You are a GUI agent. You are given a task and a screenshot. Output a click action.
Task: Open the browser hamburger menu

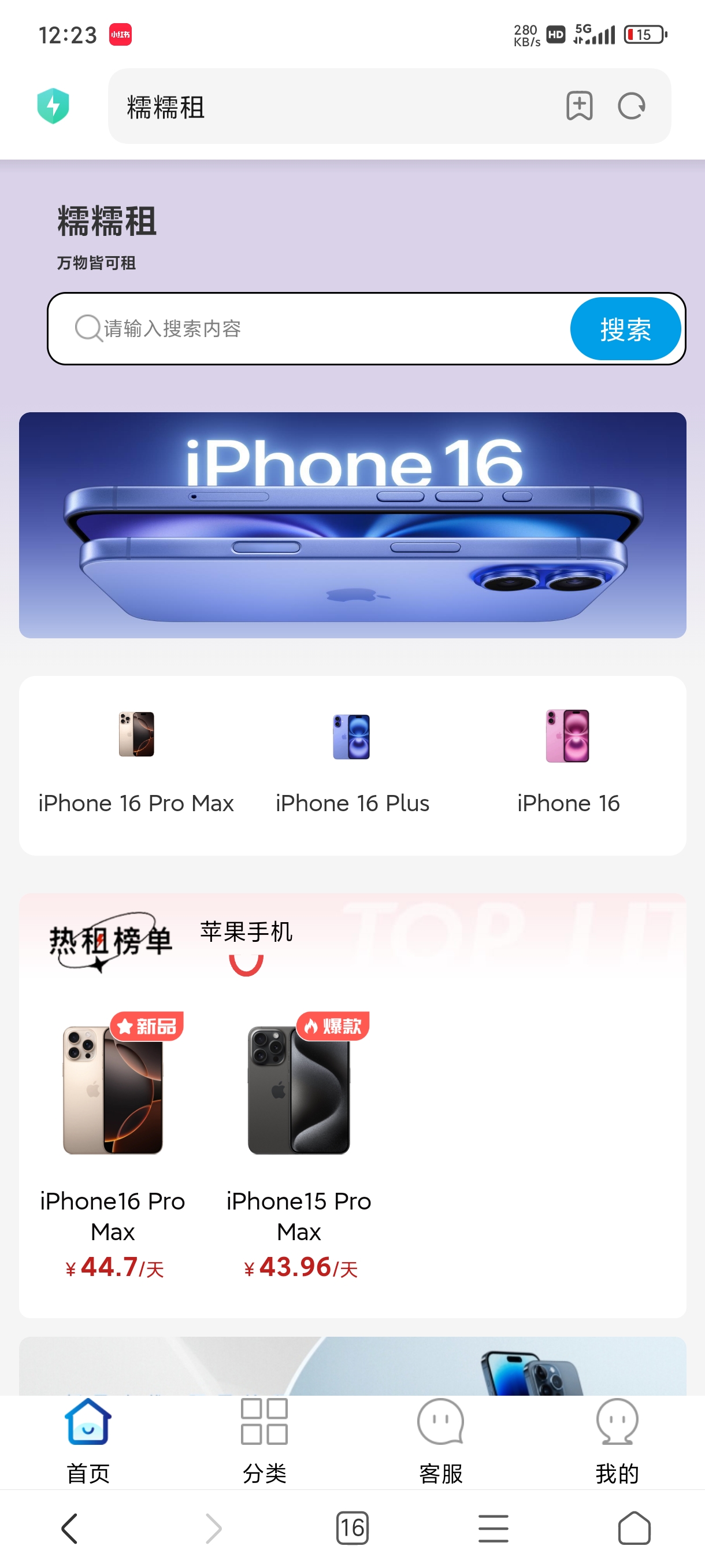(493, 1529)
